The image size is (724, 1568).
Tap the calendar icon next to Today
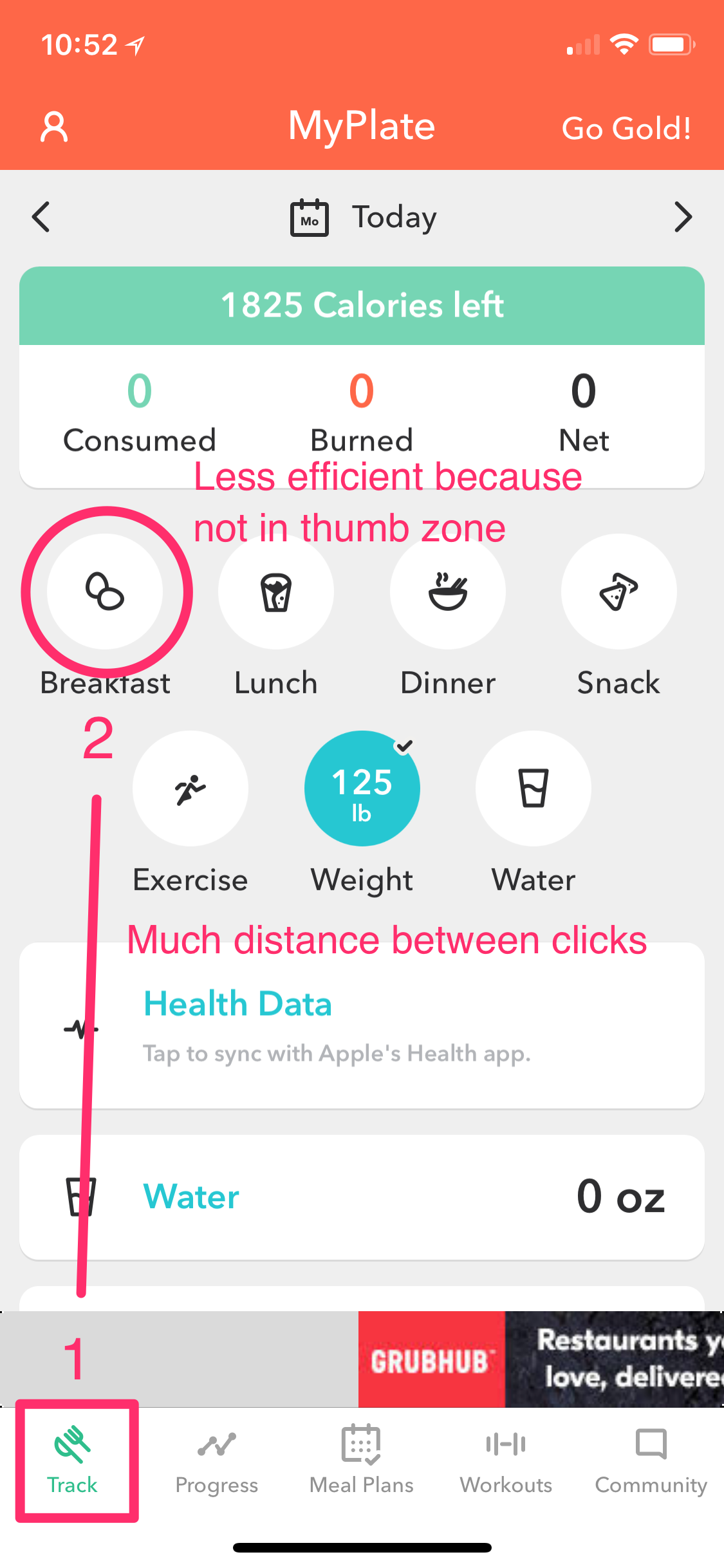click(x=310, y=217)
